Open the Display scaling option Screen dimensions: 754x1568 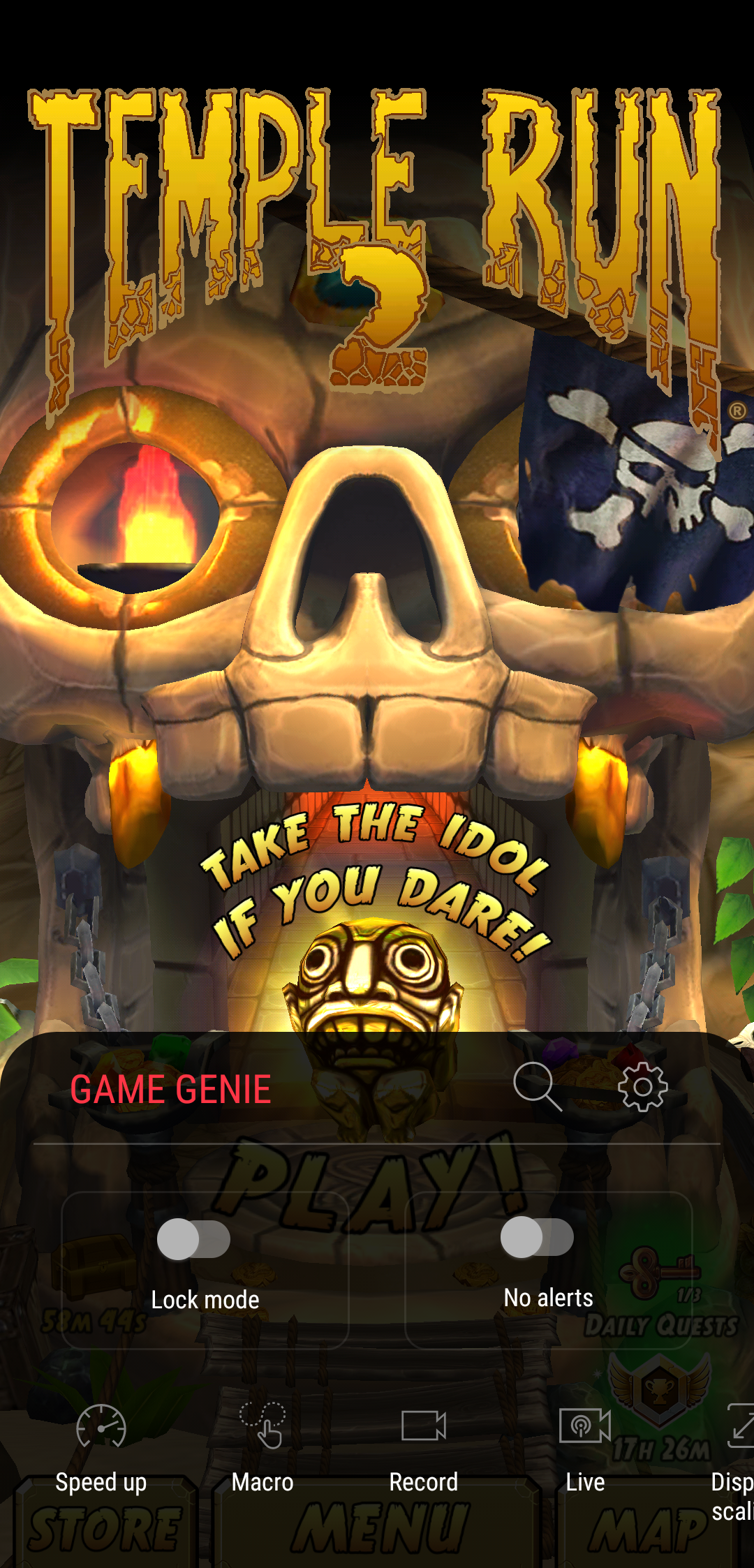click(739, 1427)
